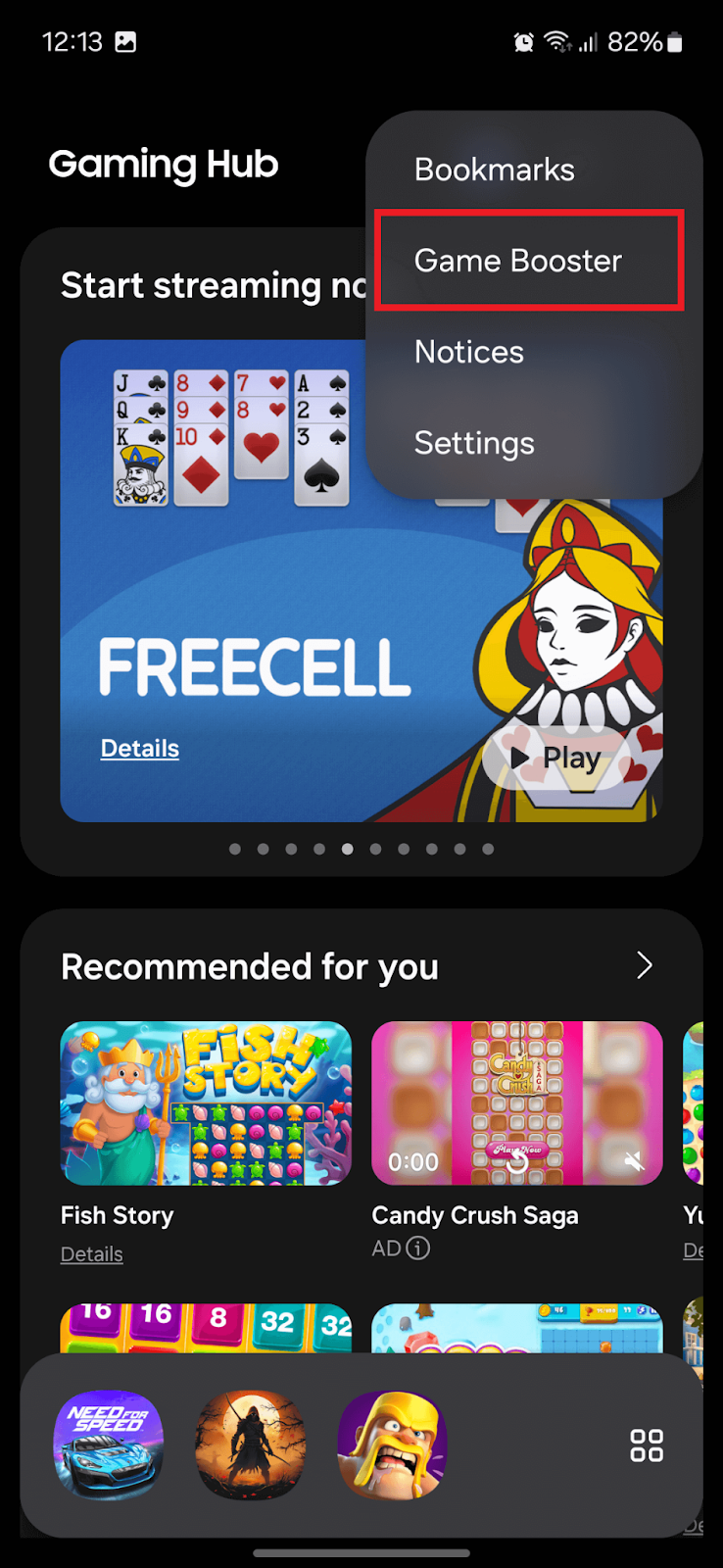Image resolution: width=723 pixels, height=1568 pixels.
Task: Open the Fish Story game card
Action: (206, 1103)
